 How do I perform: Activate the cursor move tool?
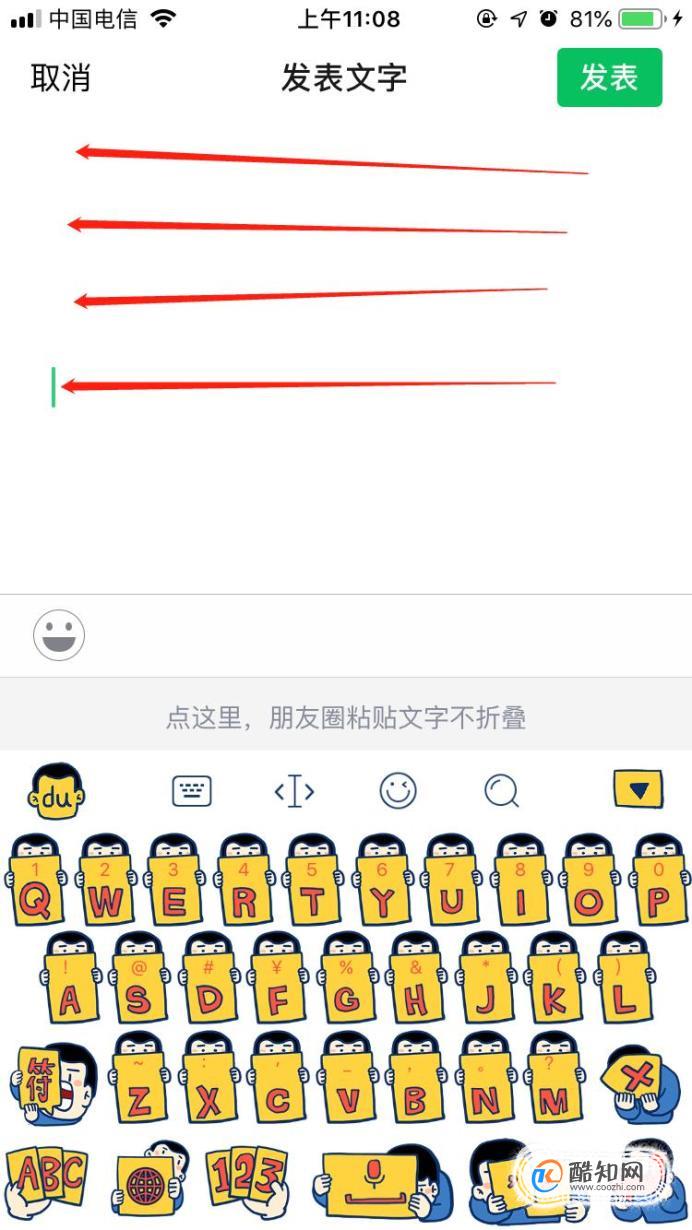click(294, 792)
